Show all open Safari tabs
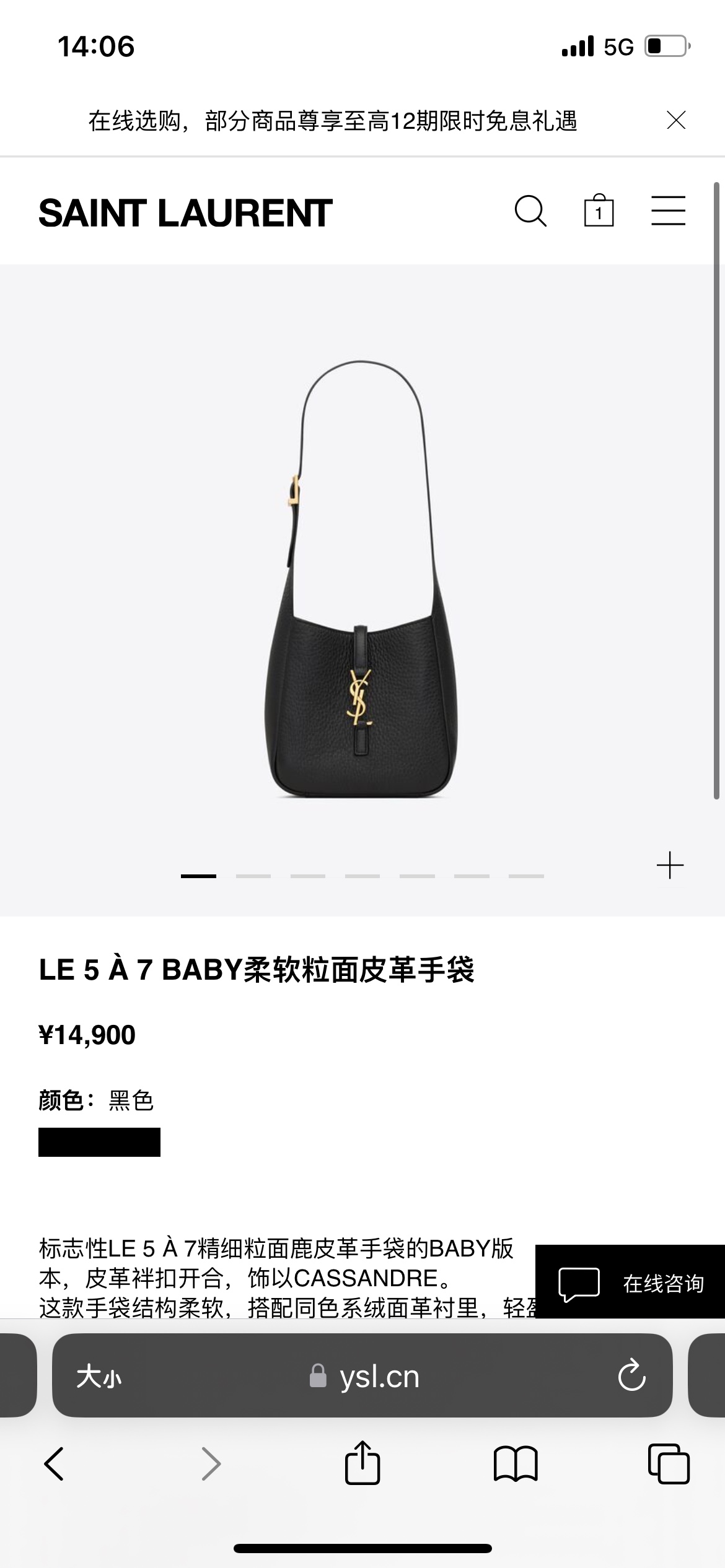 [x=668, y=1465]
